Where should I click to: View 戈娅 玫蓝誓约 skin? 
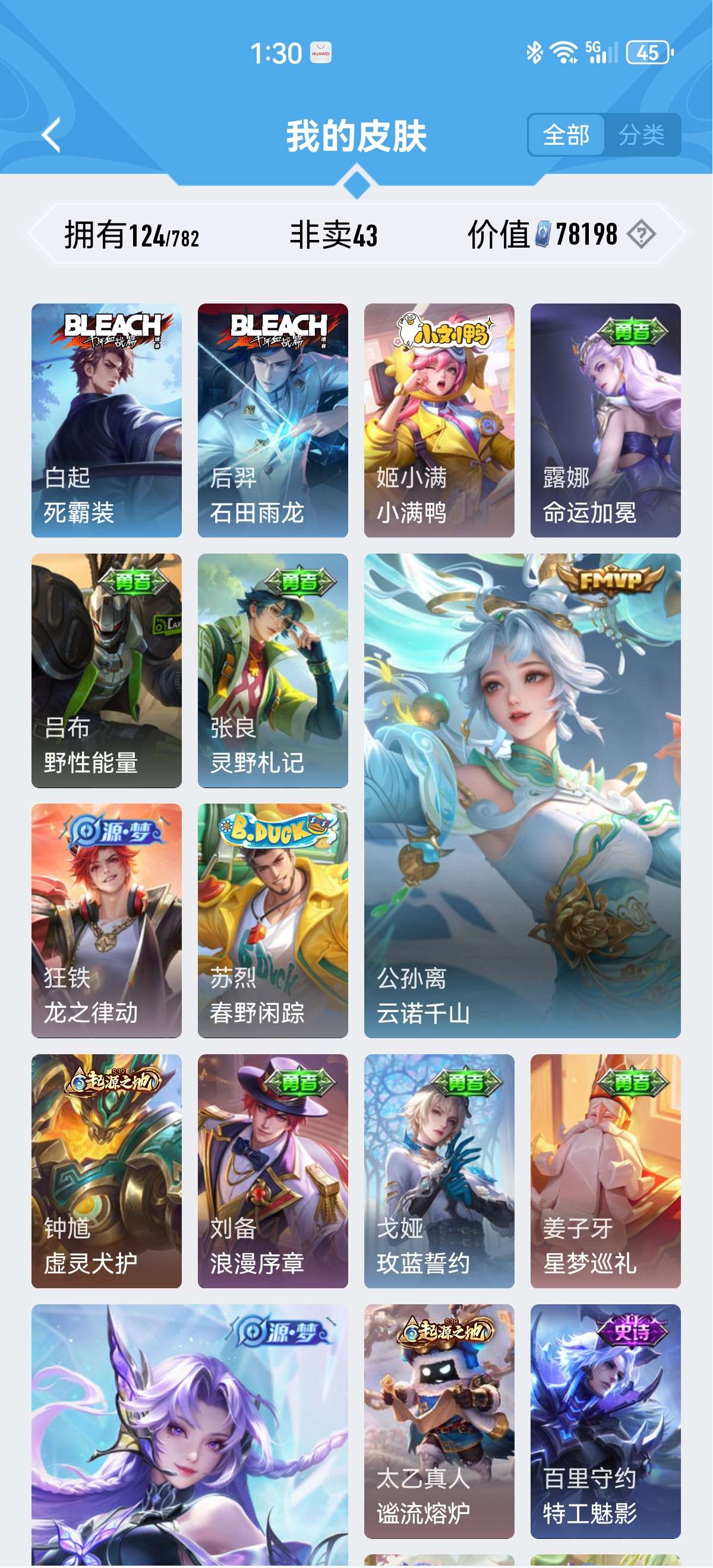click(439, 1171)
